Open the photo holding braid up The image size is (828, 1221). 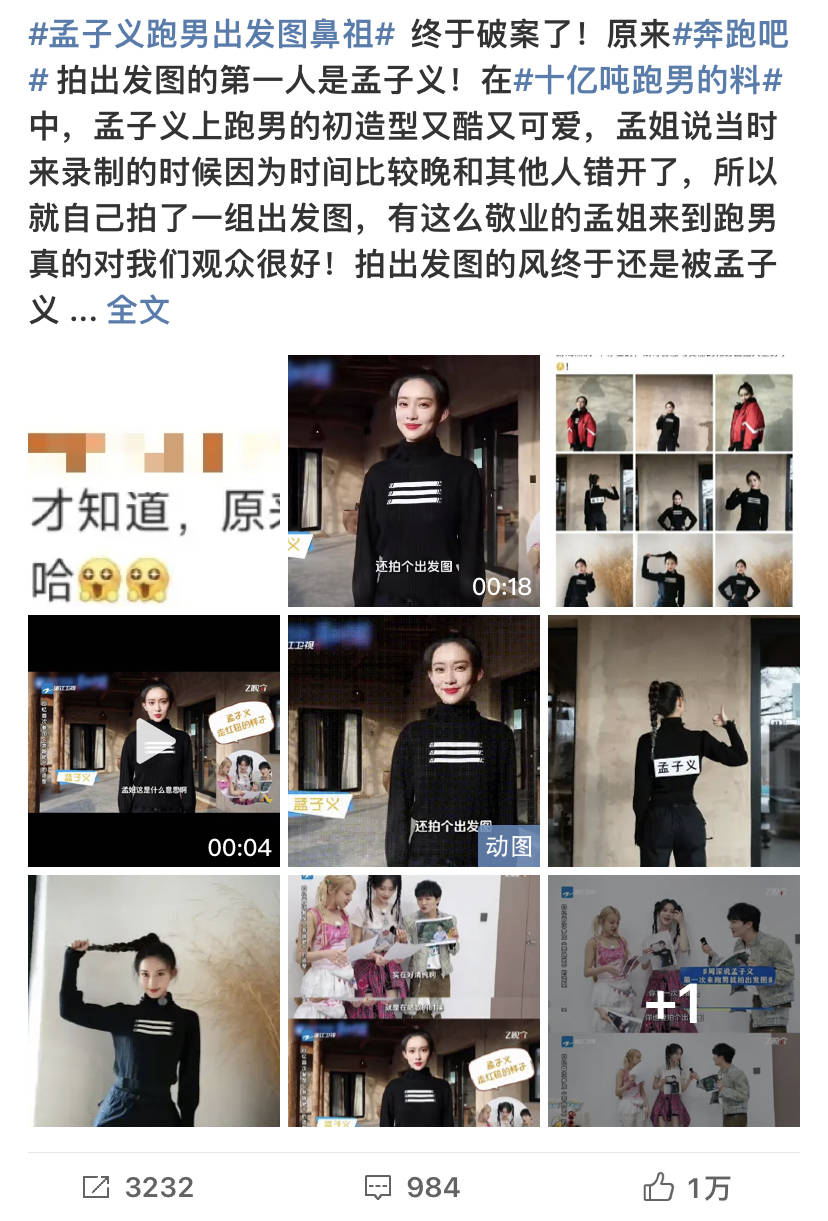point(154,1001)
